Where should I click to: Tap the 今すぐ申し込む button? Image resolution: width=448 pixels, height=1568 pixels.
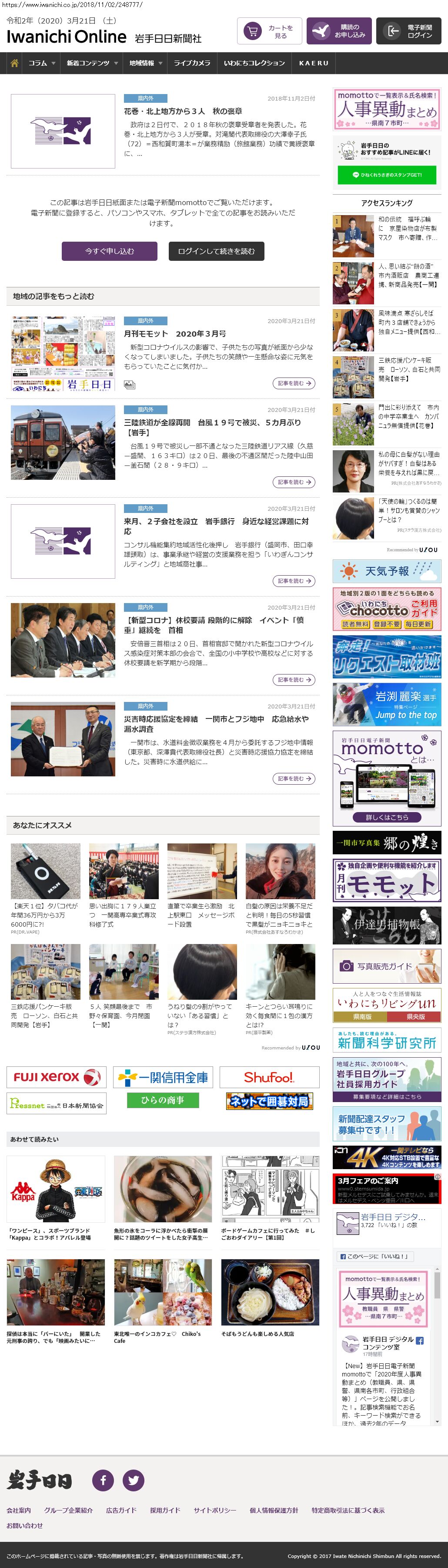click(110, 251)
